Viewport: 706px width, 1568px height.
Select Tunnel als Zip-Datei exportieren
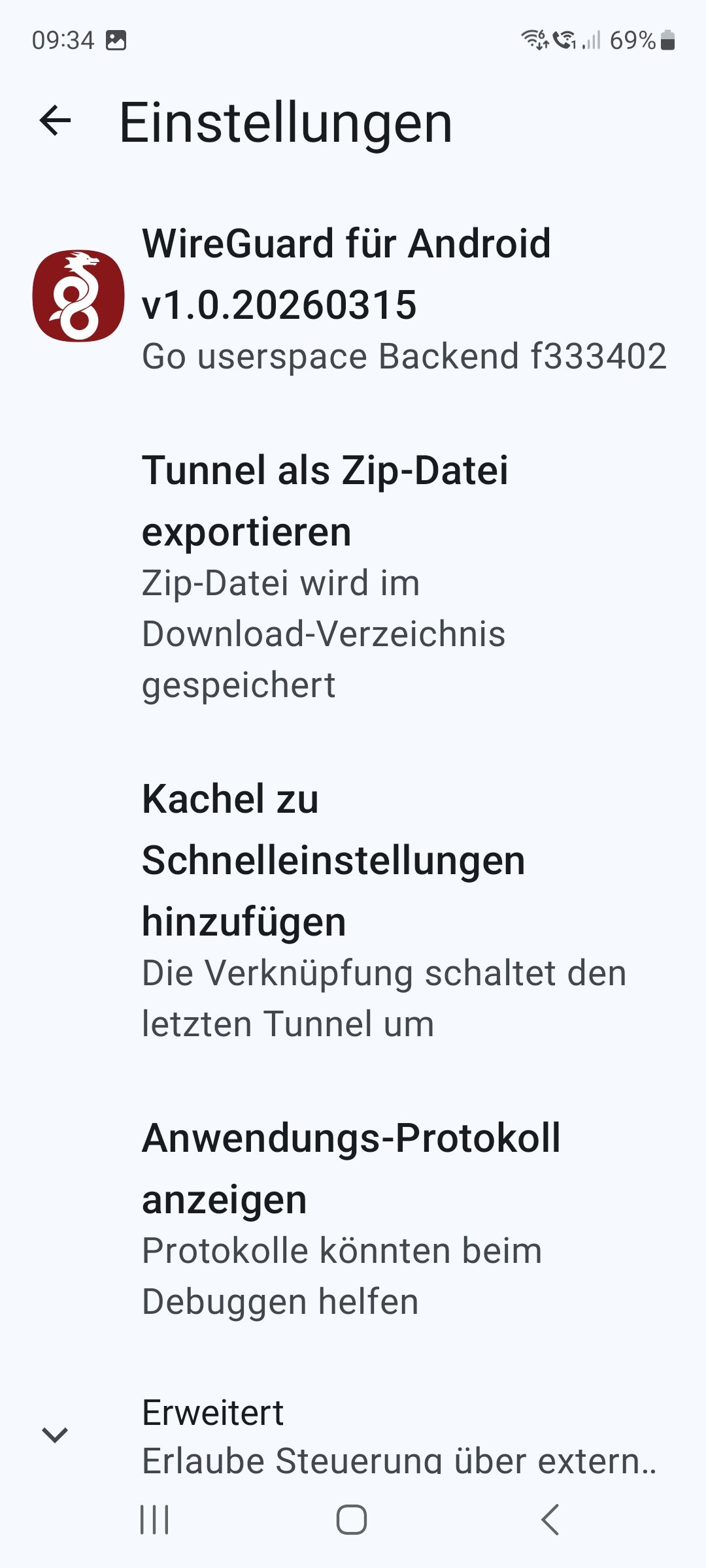pyautogui.click(x=353, y=576)
